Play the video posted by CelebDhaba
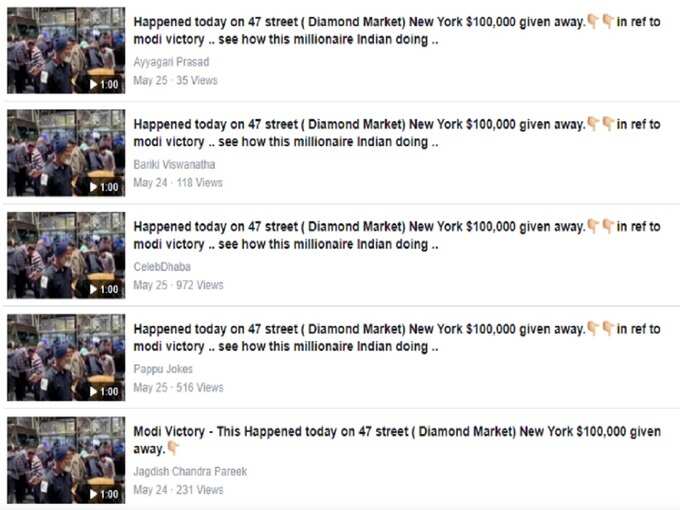 (x=66, y=255)
